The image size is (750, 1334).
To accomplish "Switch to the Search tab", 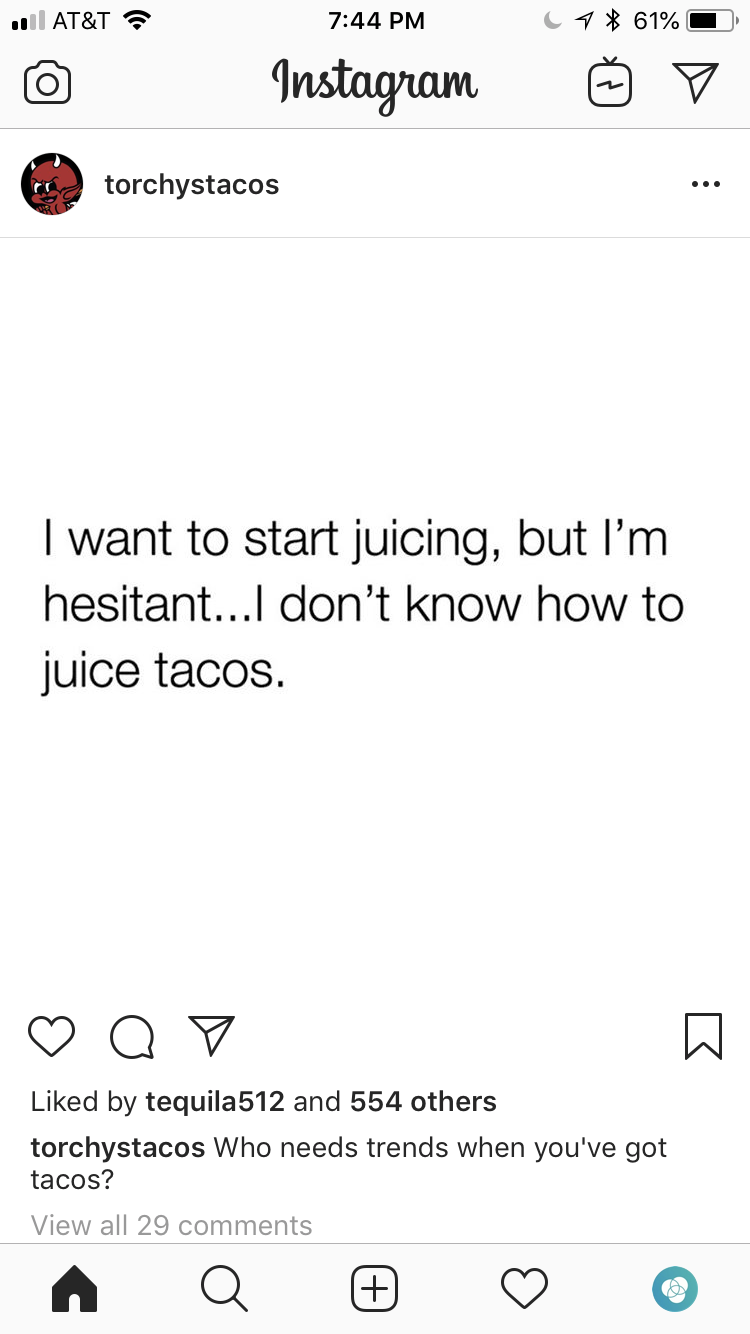I will tap(224, 1289).
